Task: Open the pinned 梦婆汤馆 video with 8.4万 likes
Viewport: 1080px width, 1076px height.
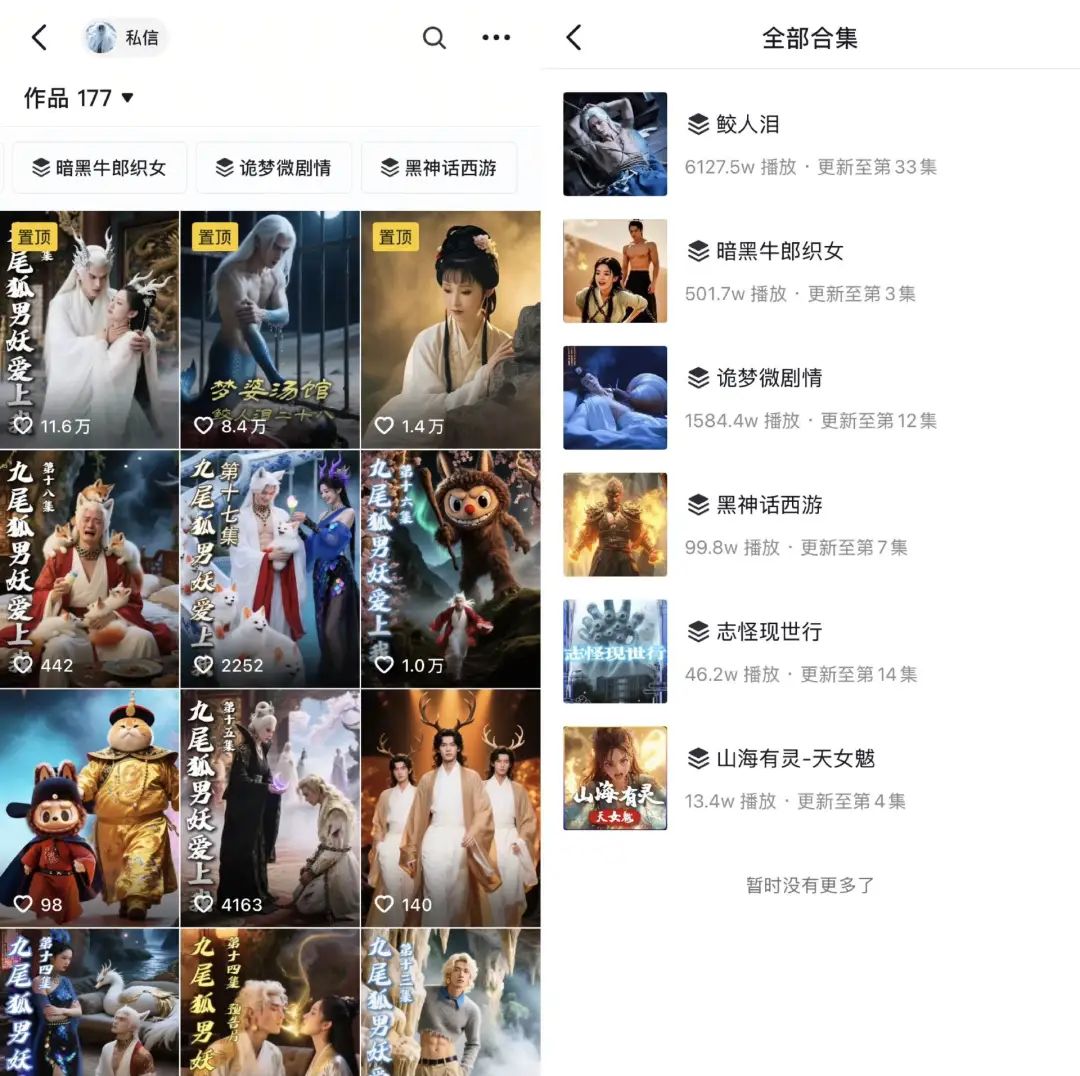Action: point(270,330)
